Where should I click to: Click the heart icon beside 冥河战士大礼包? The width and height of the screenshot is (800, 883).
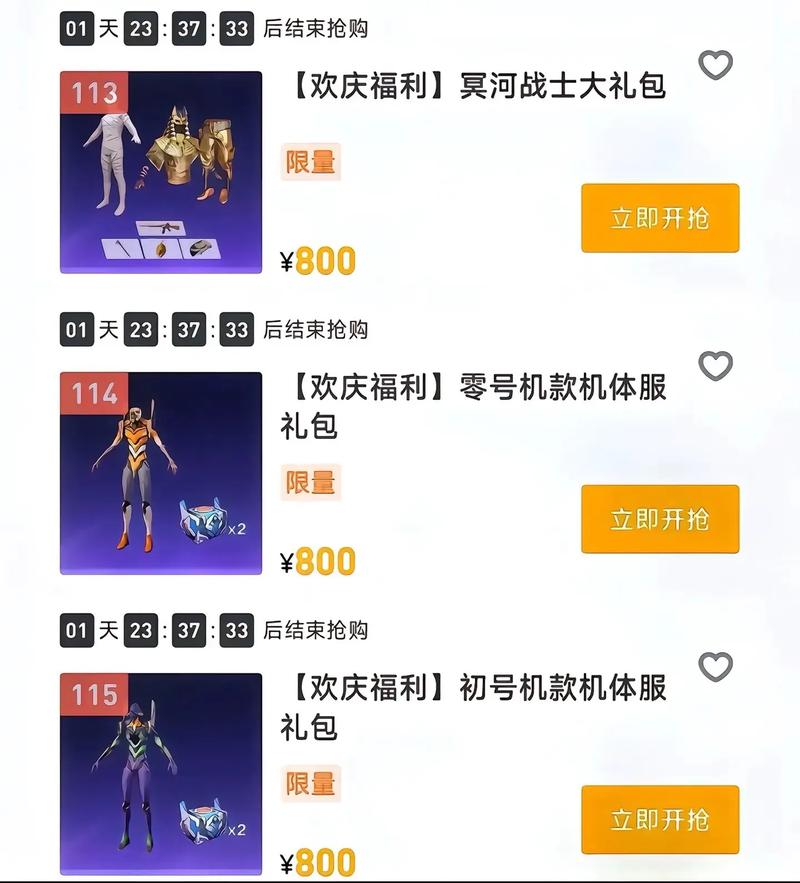pos(713,66)
